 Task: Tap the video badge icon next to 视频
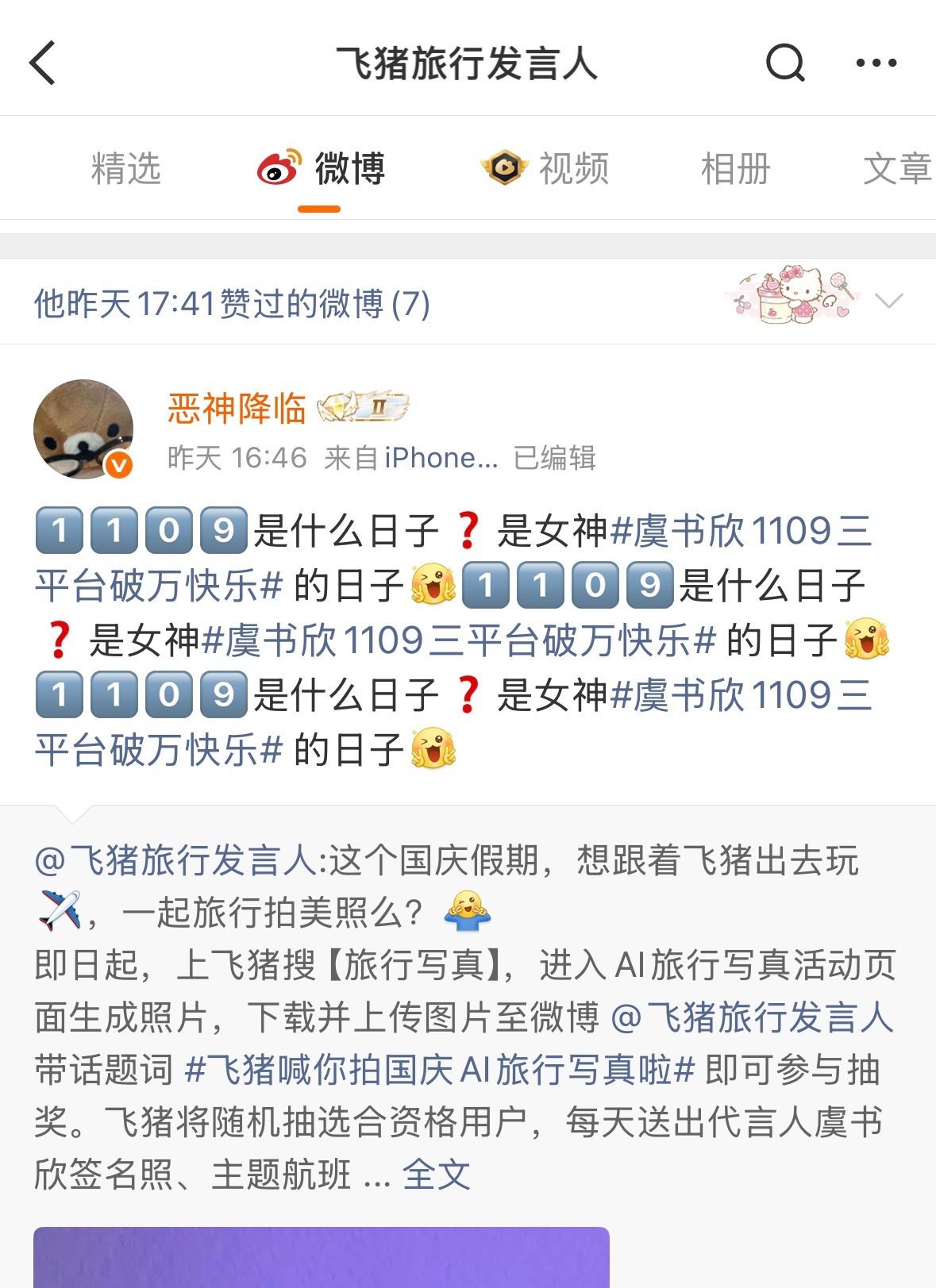click(x=503, y=168)
